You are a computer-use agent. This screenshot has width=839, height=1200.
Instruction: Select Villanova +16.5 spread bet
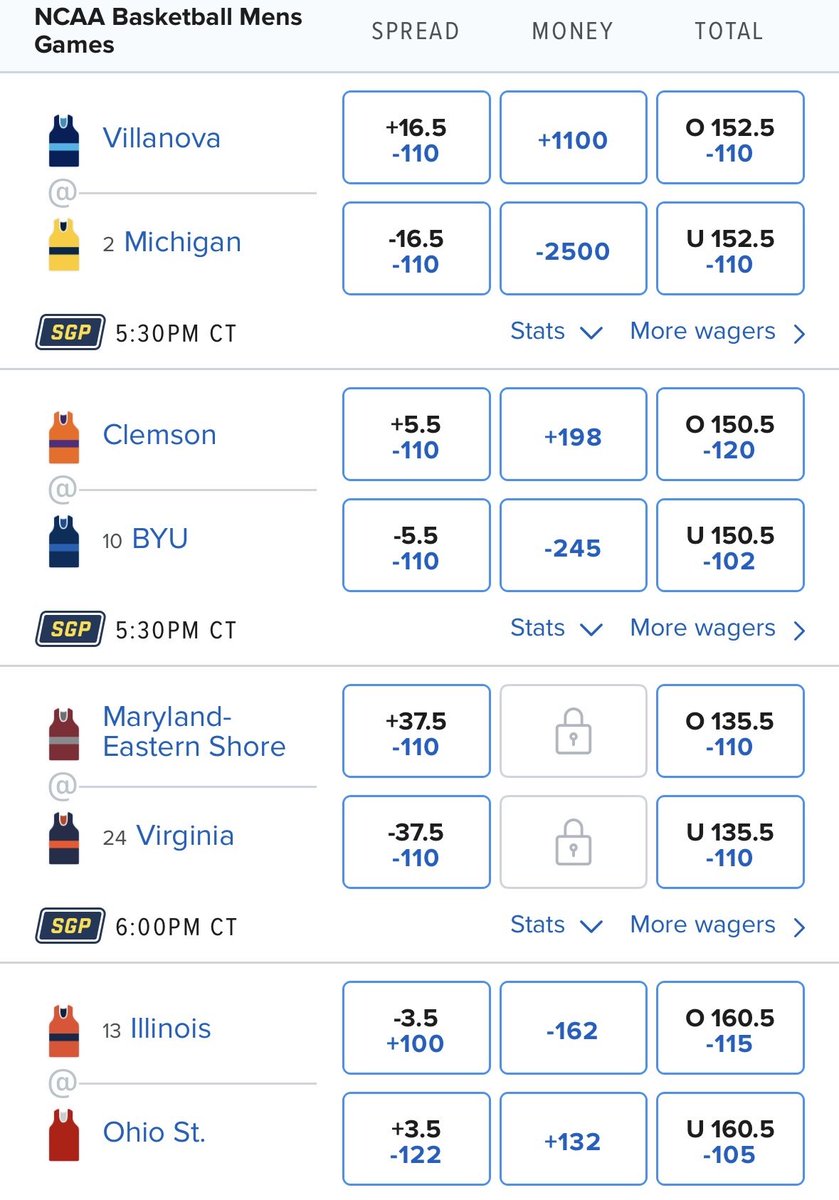point(416,138)
